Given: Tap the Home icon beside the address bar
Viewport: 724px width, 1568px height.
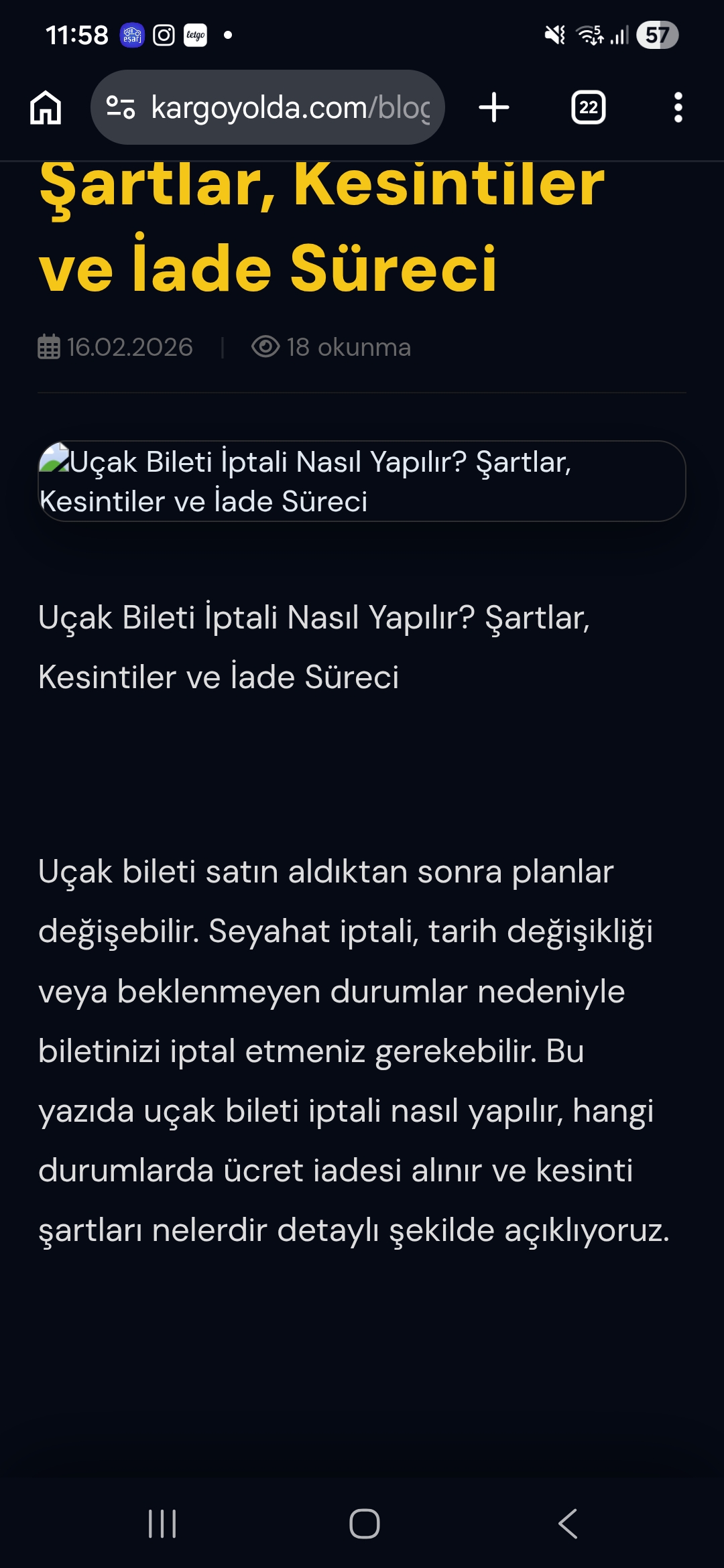Looking at the screenshot, I should [x=46, y=109].
